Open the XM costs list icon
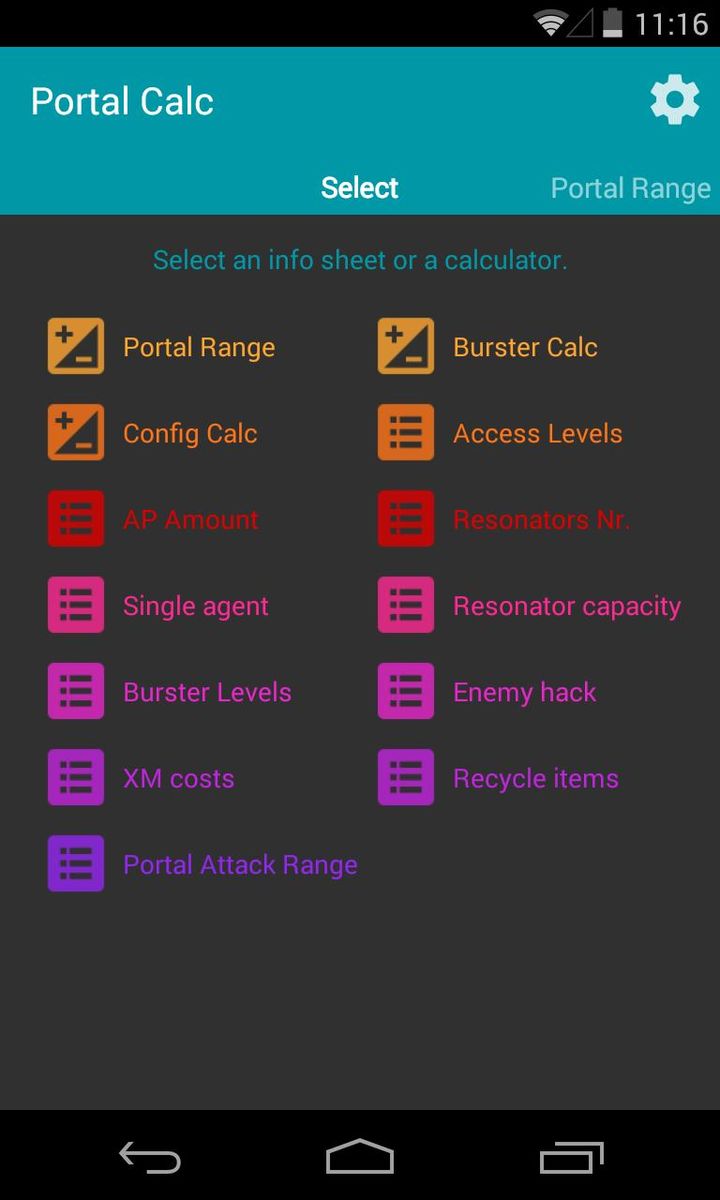Viewport: 720px width, 1200px height. 75,777
